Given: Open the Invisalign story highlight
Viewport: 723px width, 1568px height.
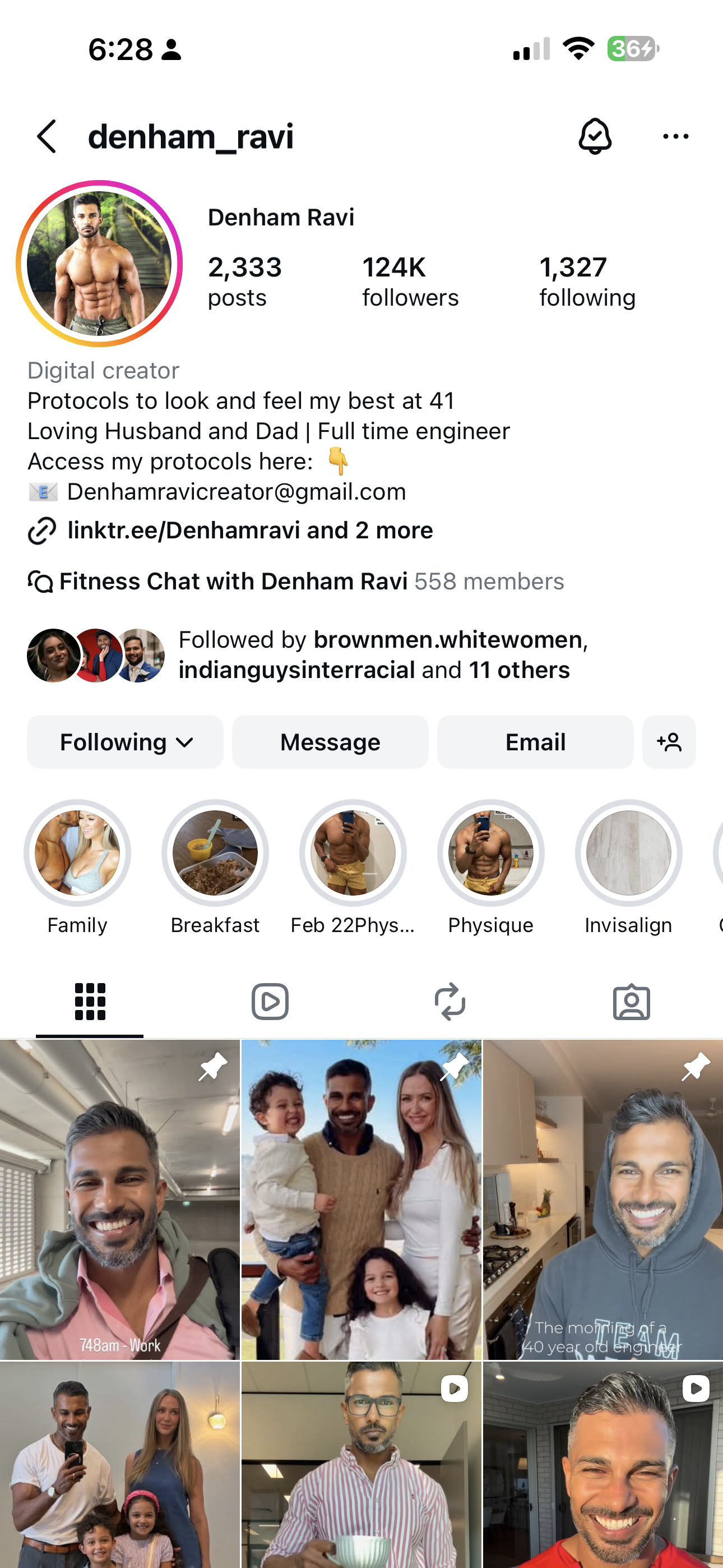Looking at the screenshot, I should coord(628,853).
